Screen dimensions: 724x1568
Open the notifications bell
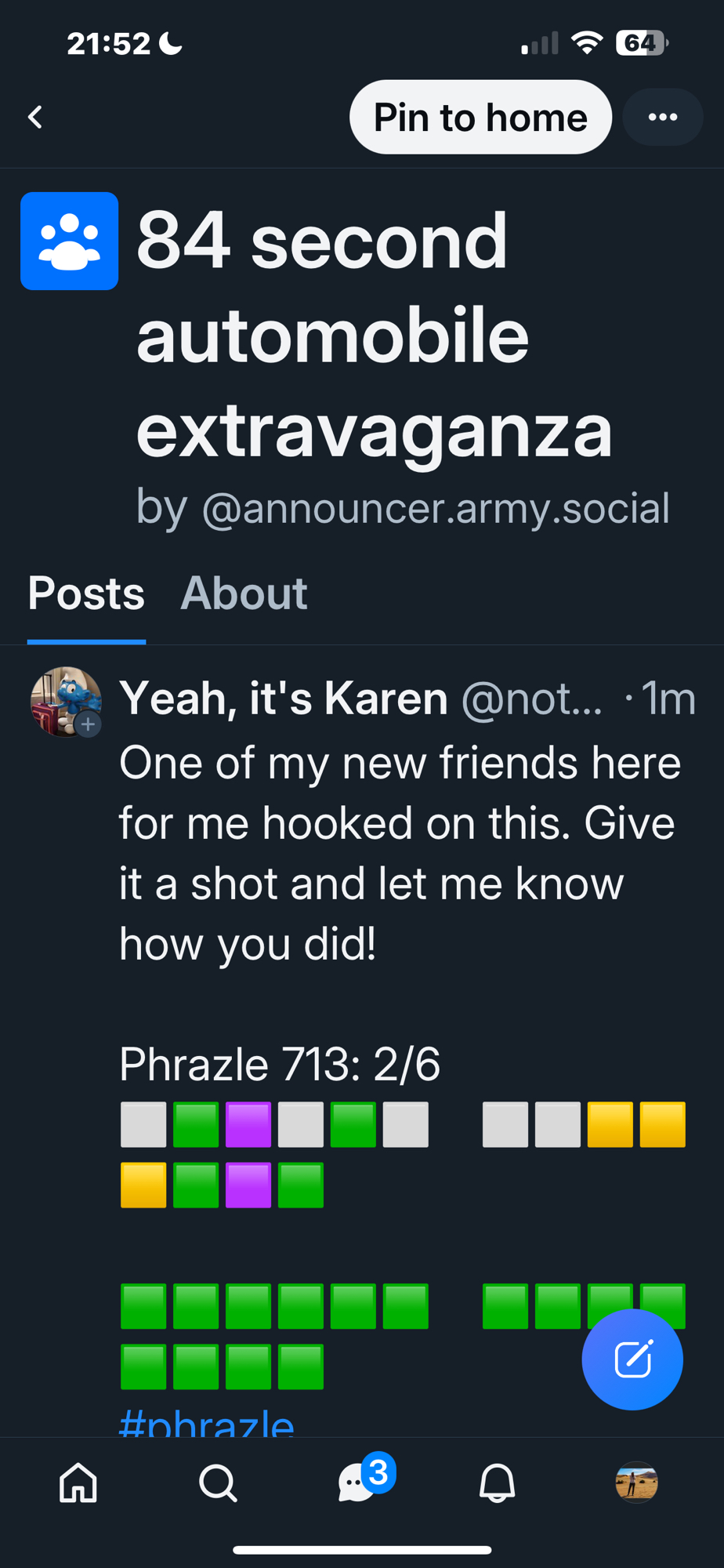click(497, 1483)
